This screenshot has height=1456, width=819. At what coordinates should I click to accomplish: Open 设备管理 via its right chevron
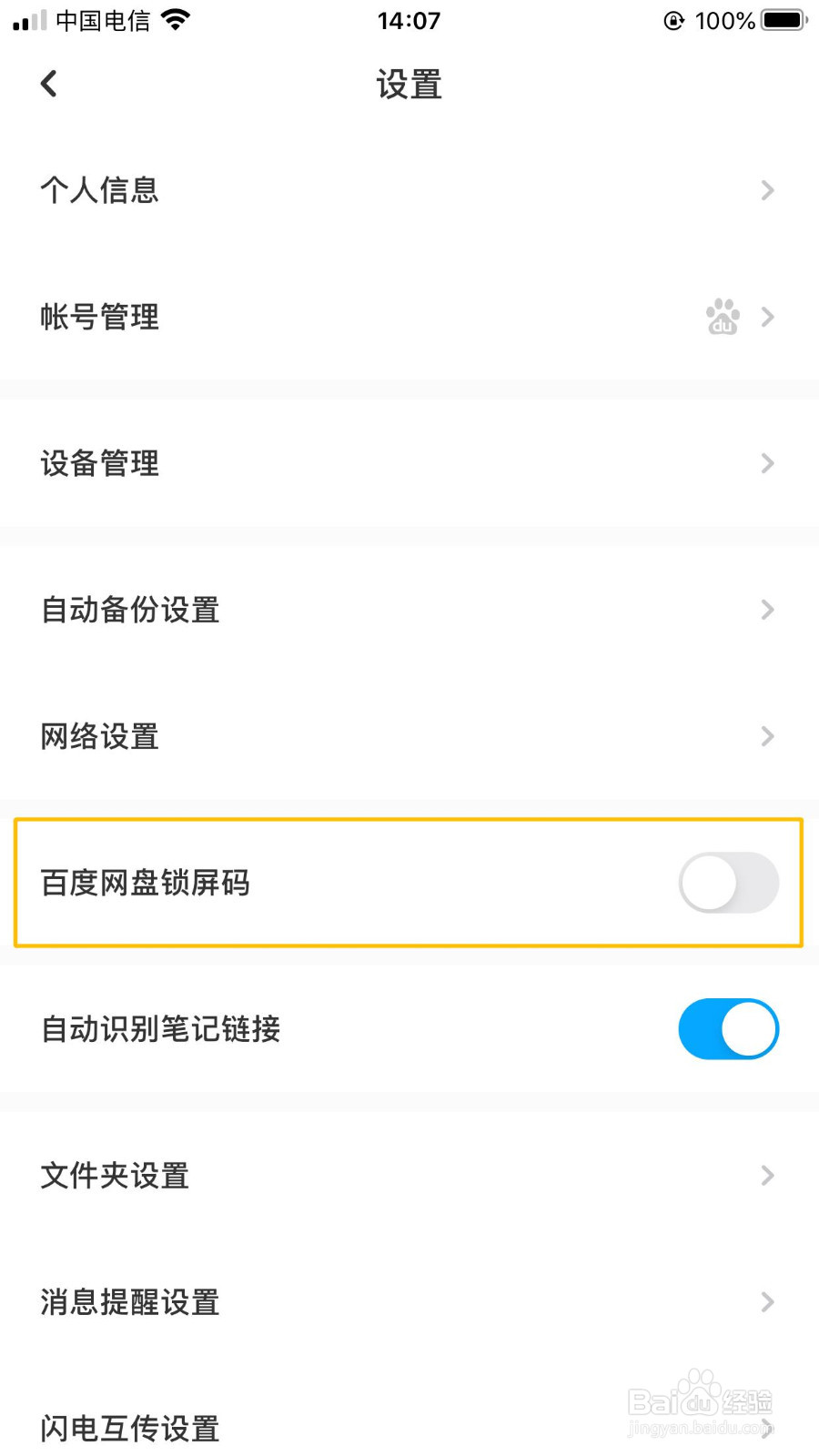(767, 463)
